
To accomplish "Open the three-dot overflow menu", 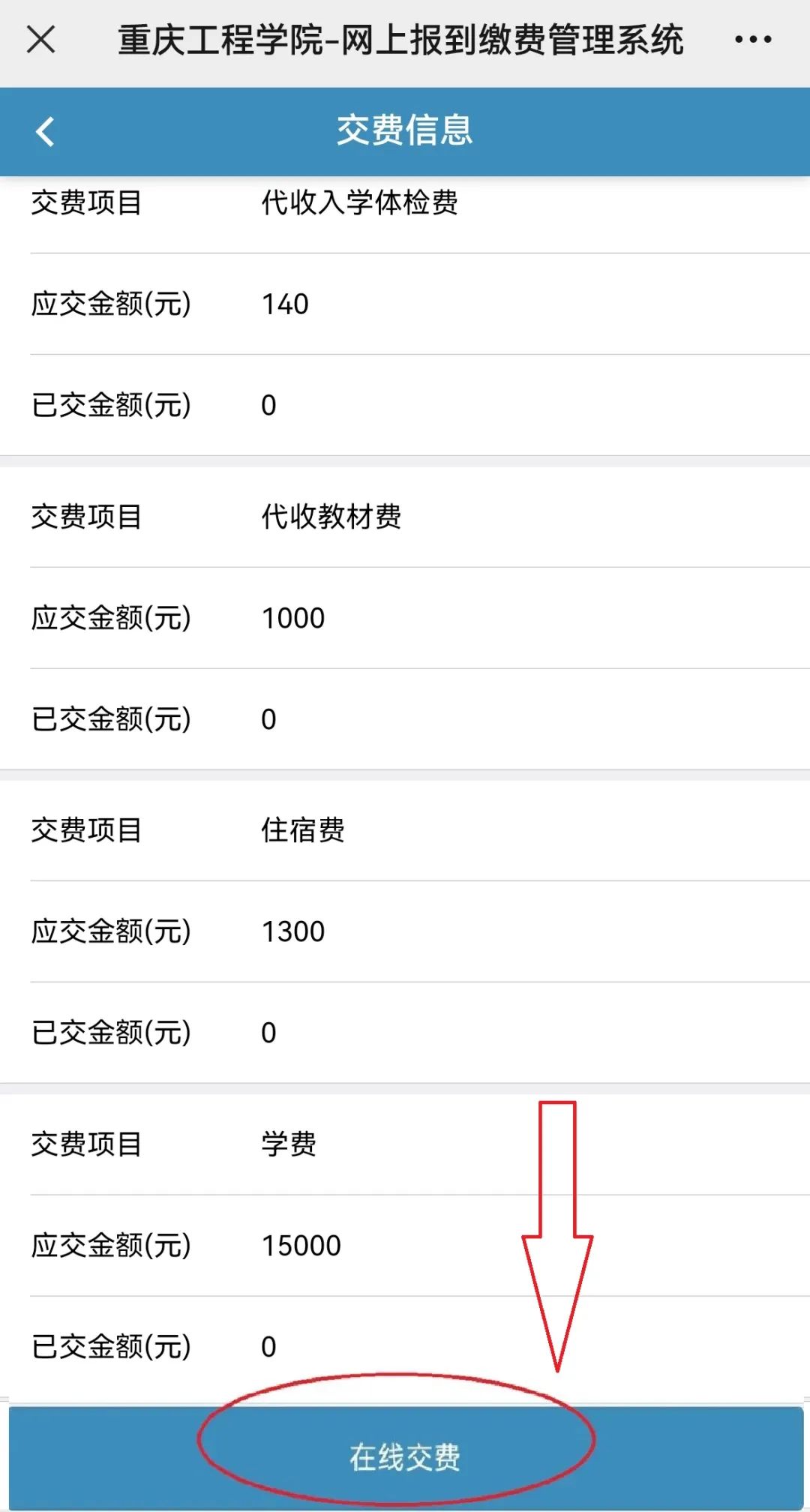I will [752, 40].
